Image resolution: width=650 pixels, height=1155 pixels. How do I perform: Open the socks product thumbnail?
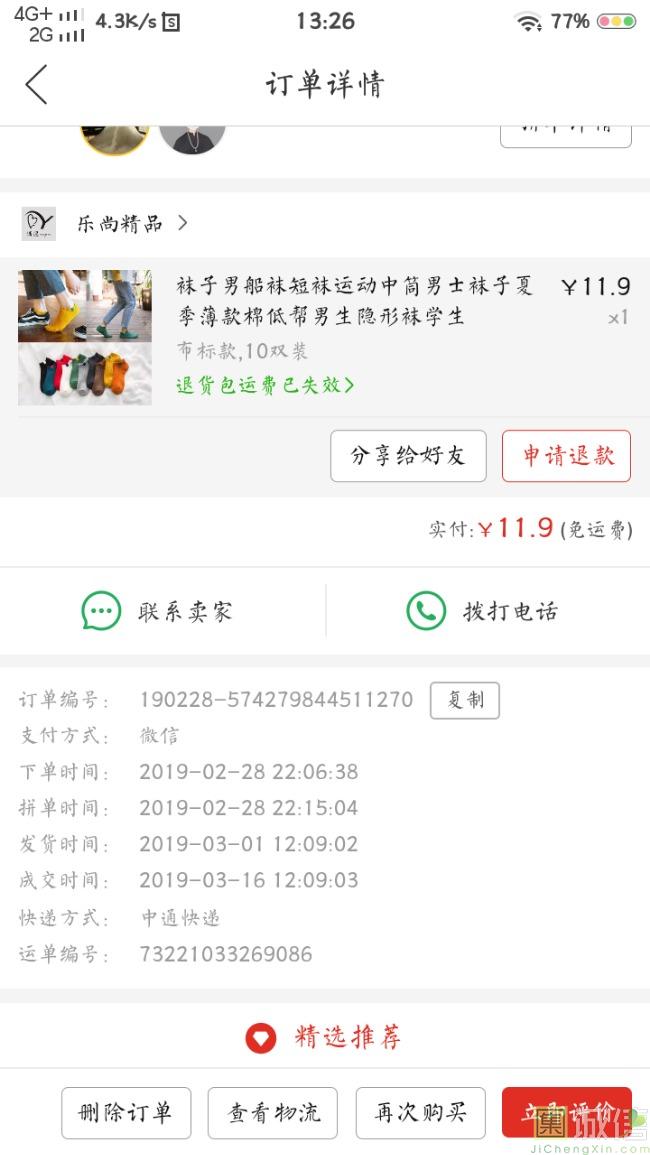point(85,337)
